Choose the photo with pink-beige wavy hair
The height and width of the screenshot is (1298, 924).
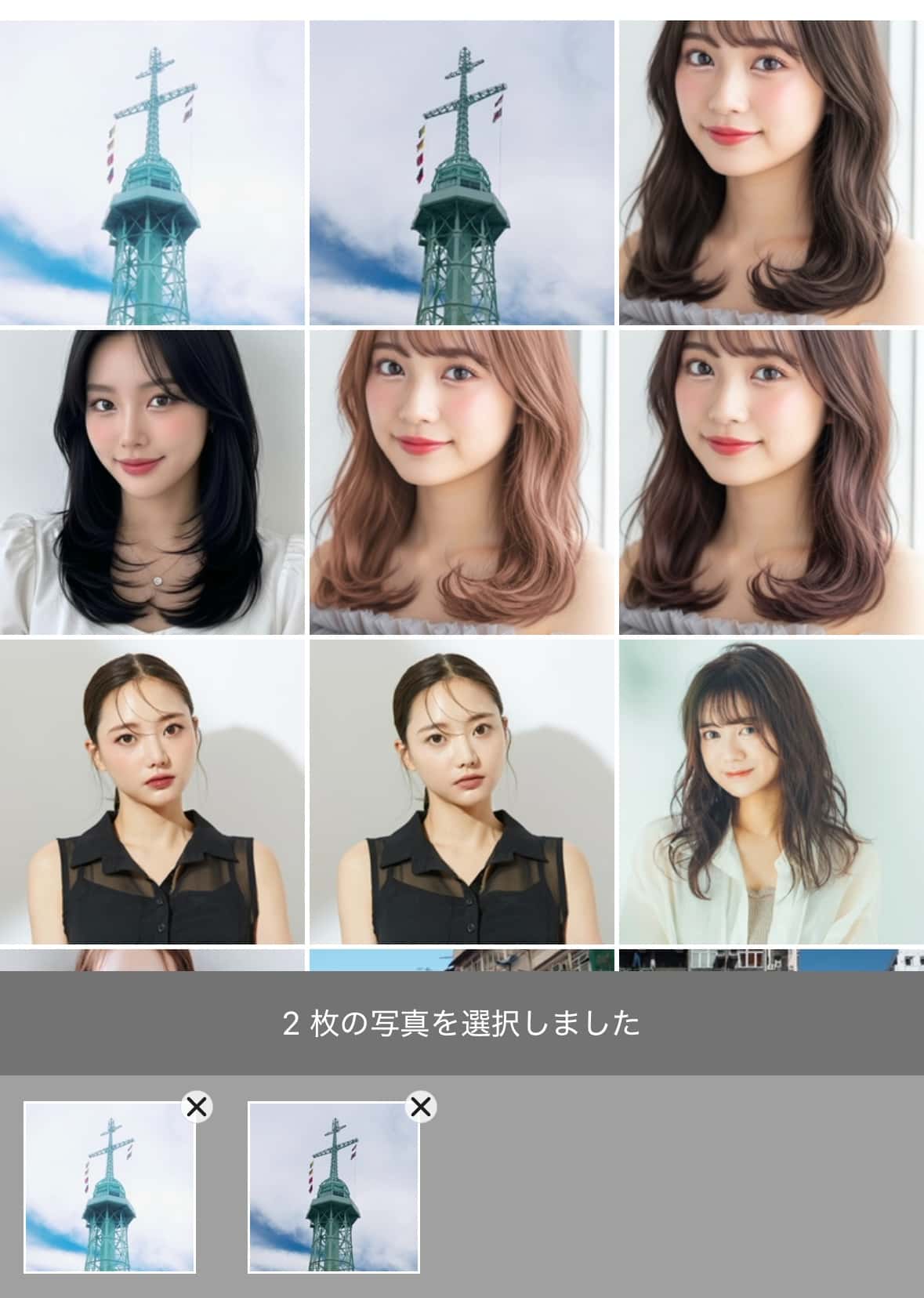coord(462,482)
